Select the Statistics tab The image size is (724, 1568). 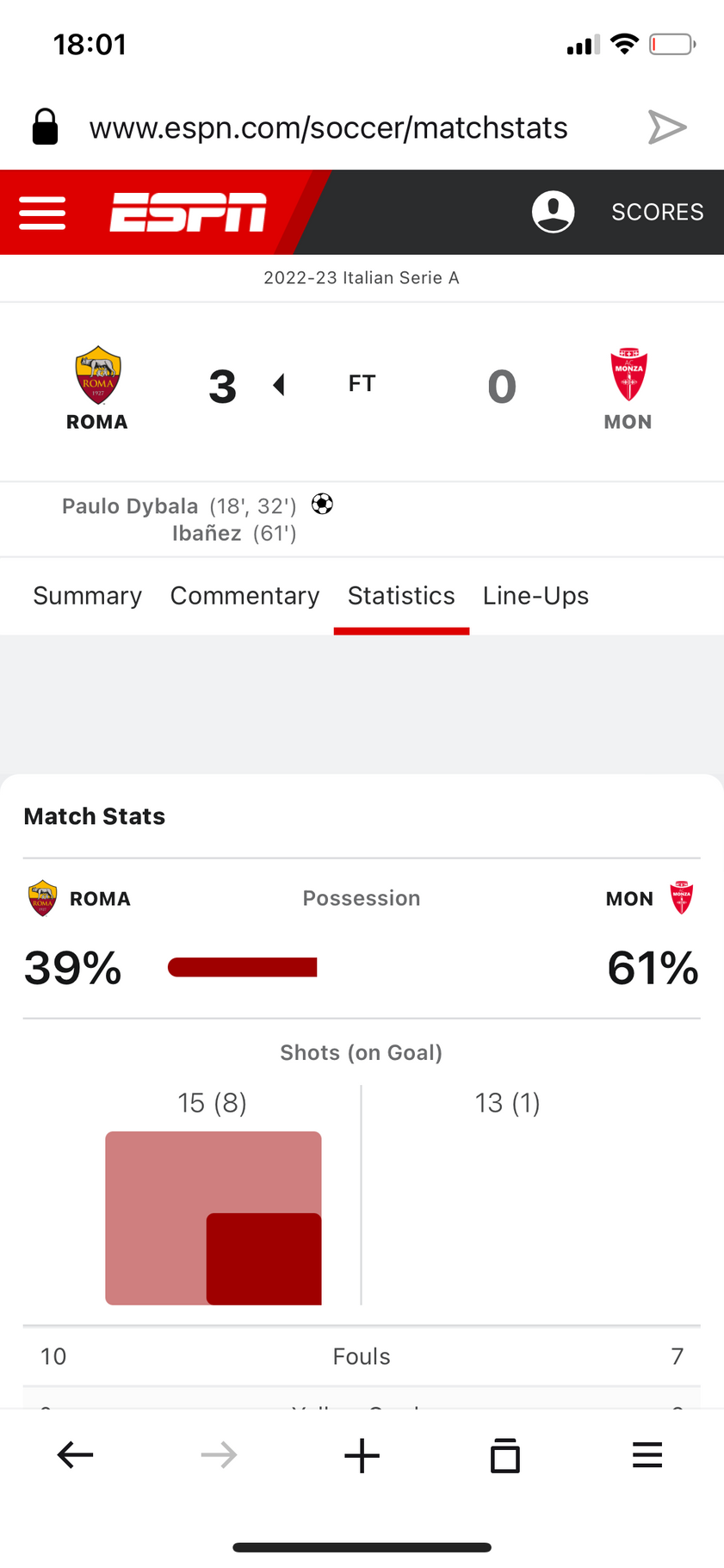tap(401, 596)
